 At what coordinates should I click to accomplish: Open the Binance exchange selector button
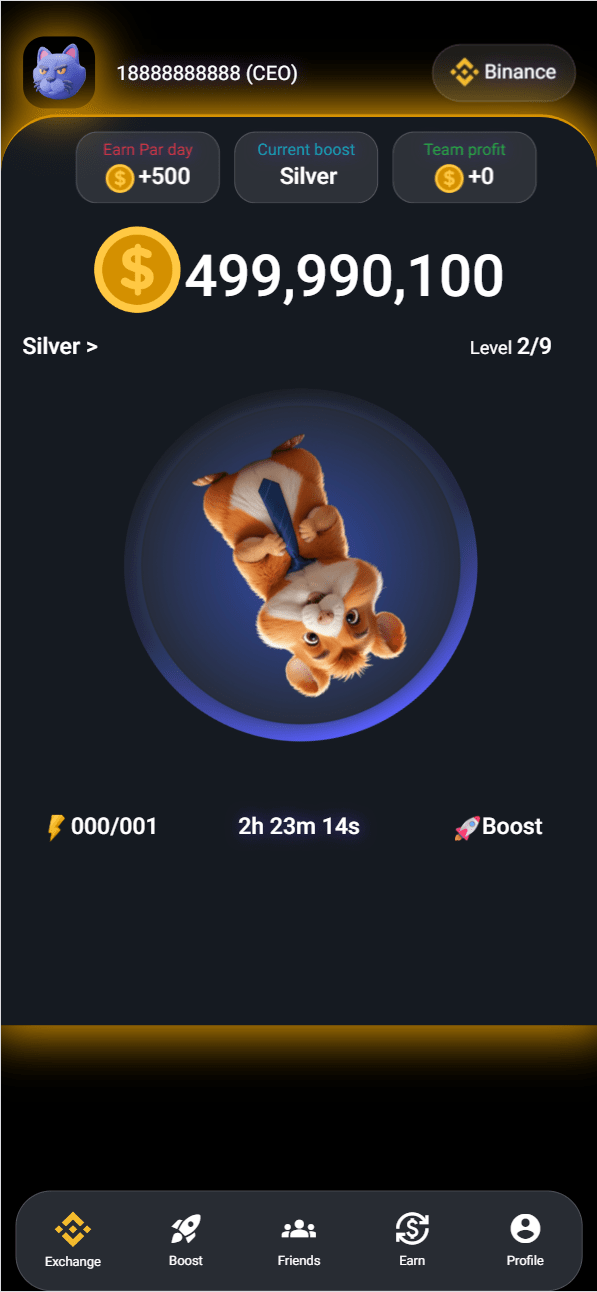coord(504,72)
